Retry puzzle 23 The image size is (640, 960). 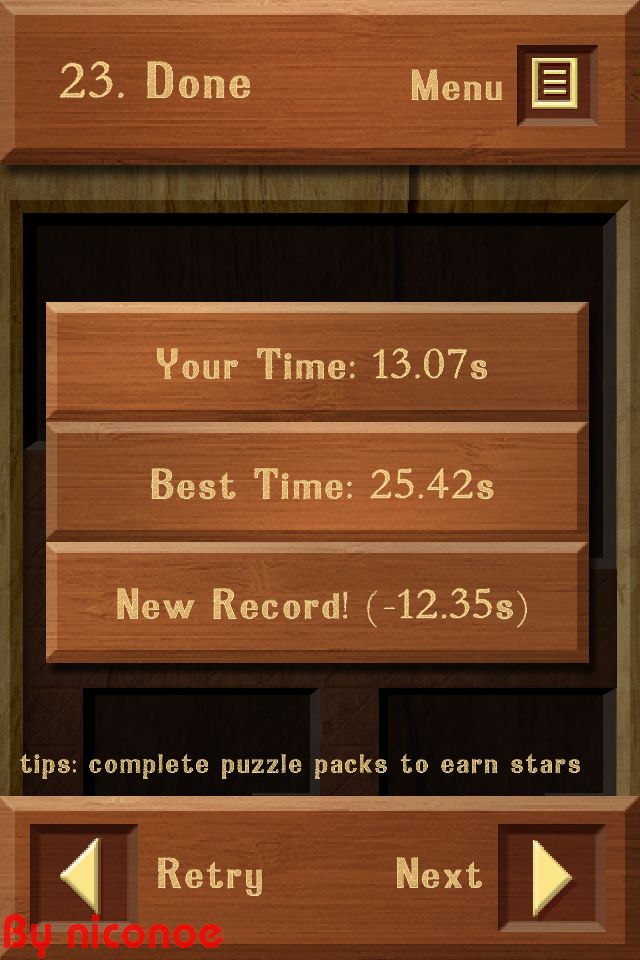pyautogui.click(x=84, y=876)
